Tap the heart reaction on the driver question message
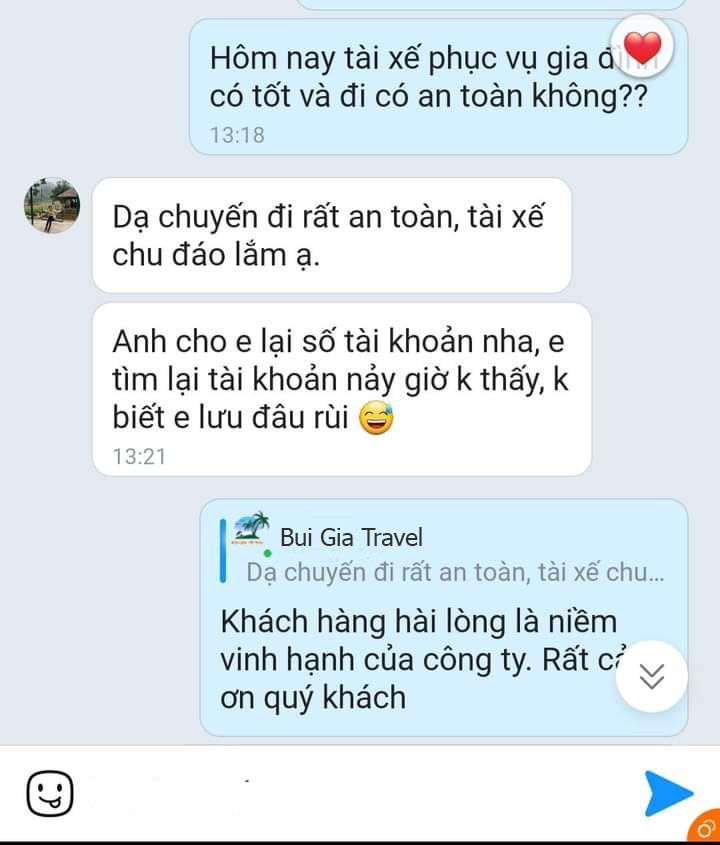 tap(645, 46)
